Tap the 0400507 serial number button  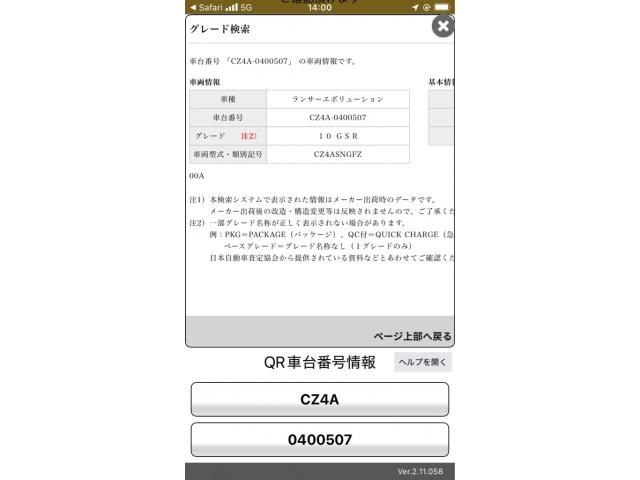pos(320,439)
